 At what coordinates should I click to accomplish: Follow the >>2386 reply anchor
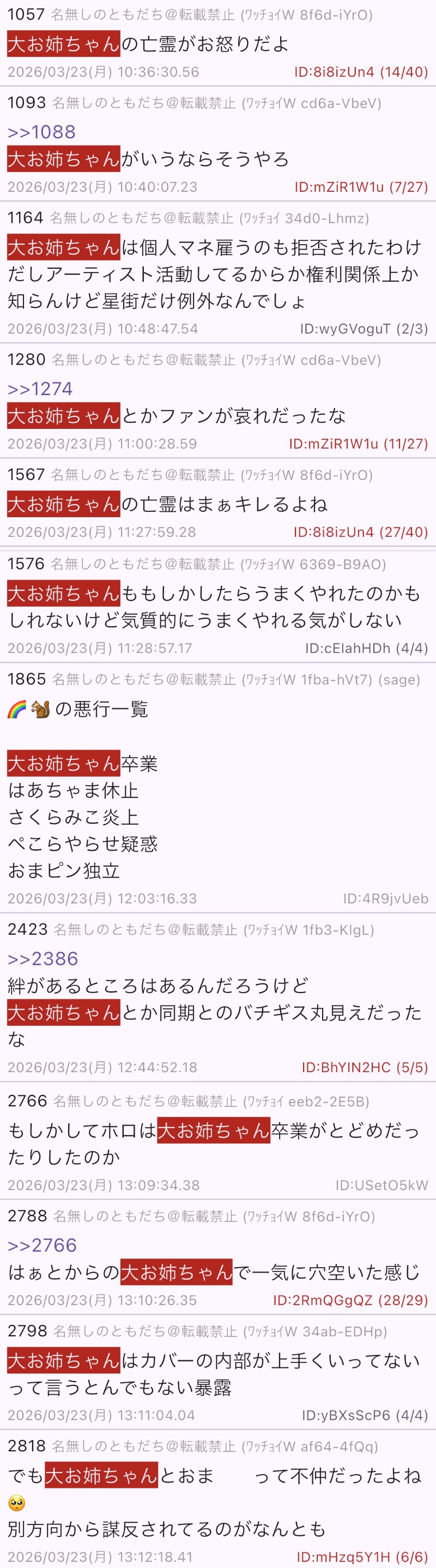point(43,958)
